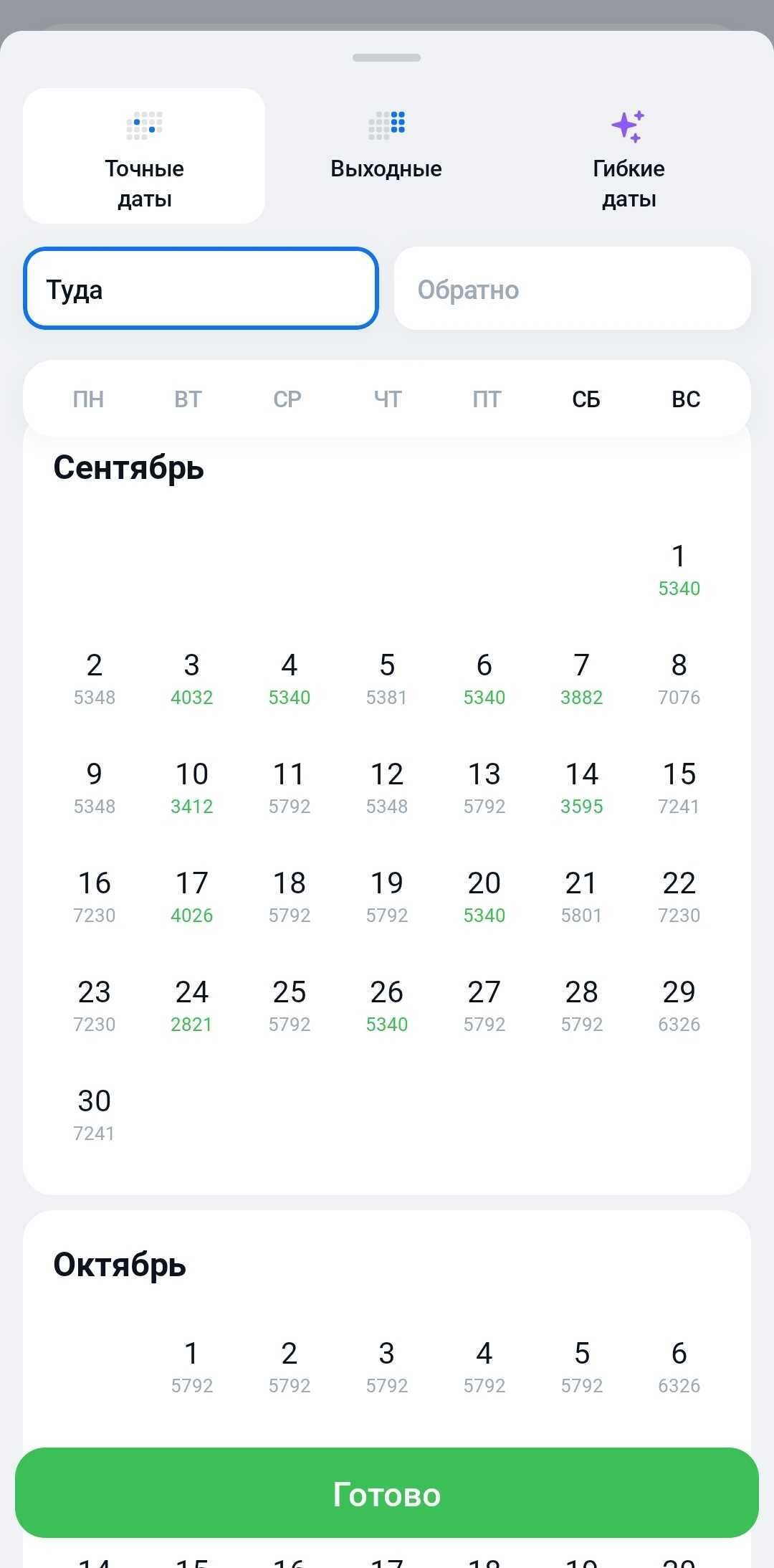Select September 12 priced 5348
This screenshot has width=774, height=1568.
(387, 788)
